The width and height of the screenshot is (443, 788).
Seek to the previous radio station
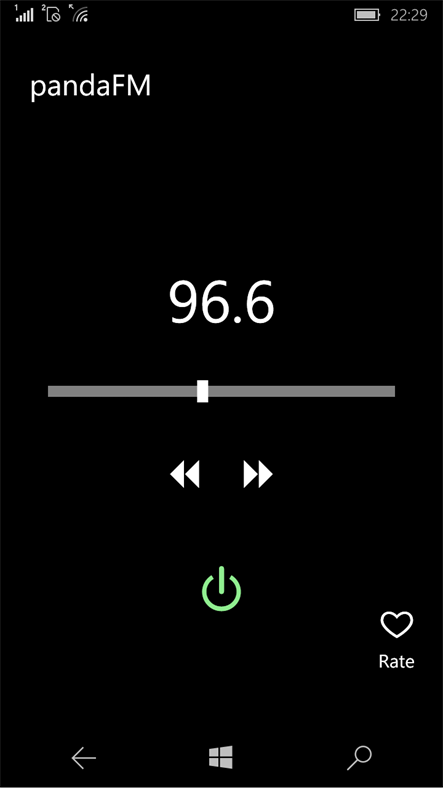185,474
